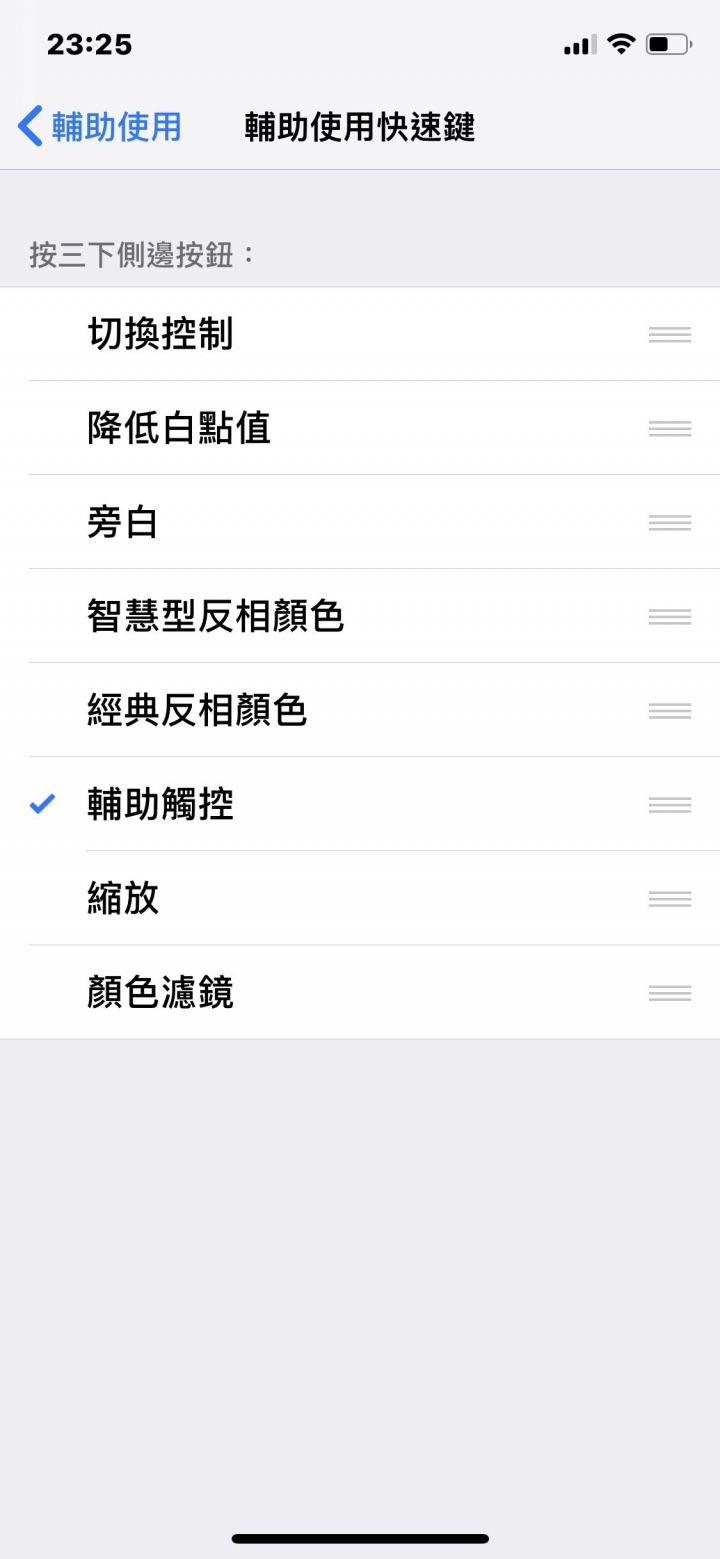
Task: Tap reorder handle beside 切換控制
Action: [x=669, y=335]
